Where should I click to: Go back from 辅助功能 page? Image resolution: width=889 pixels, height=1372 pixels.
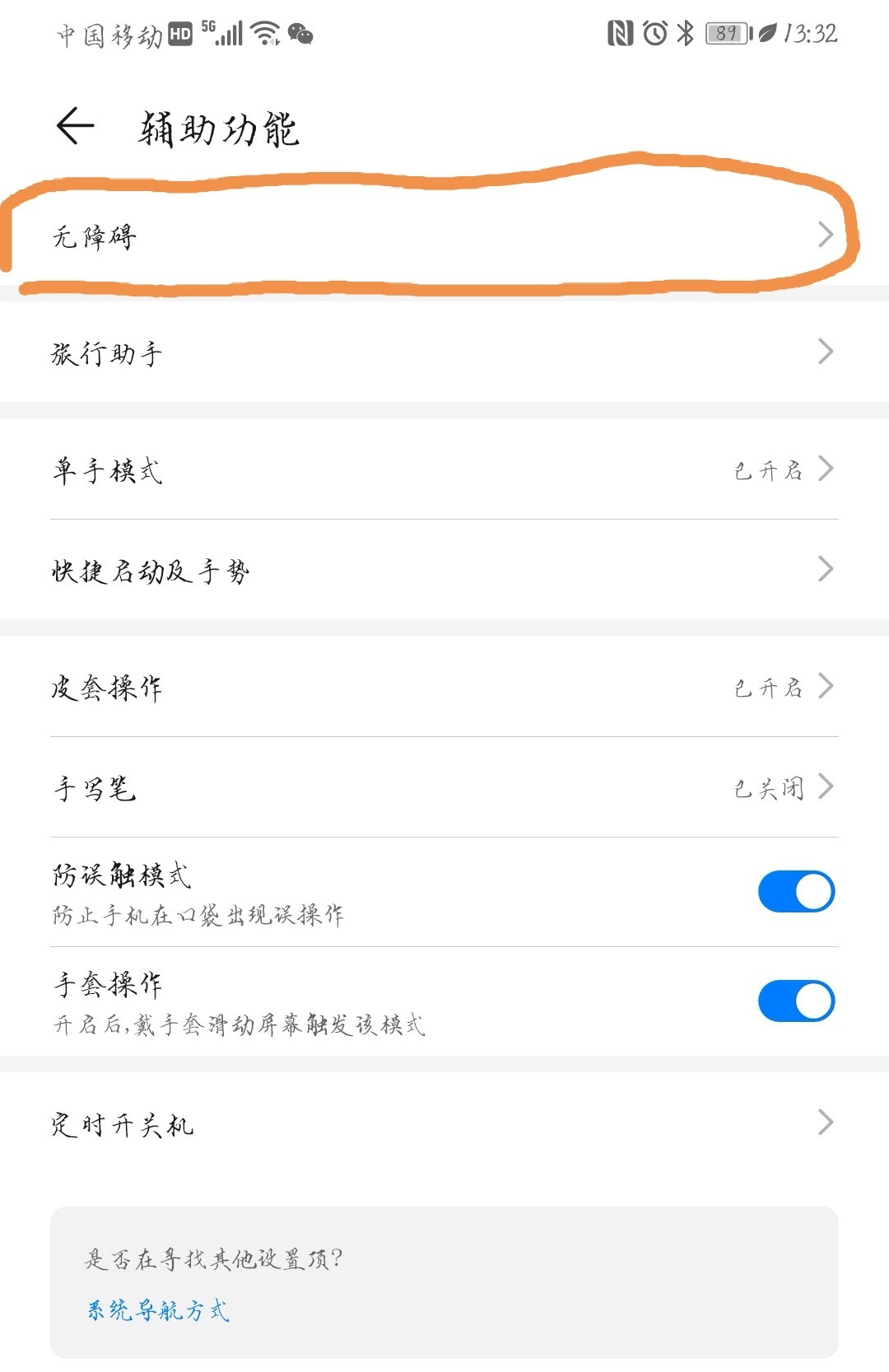[x=75, y=127]
